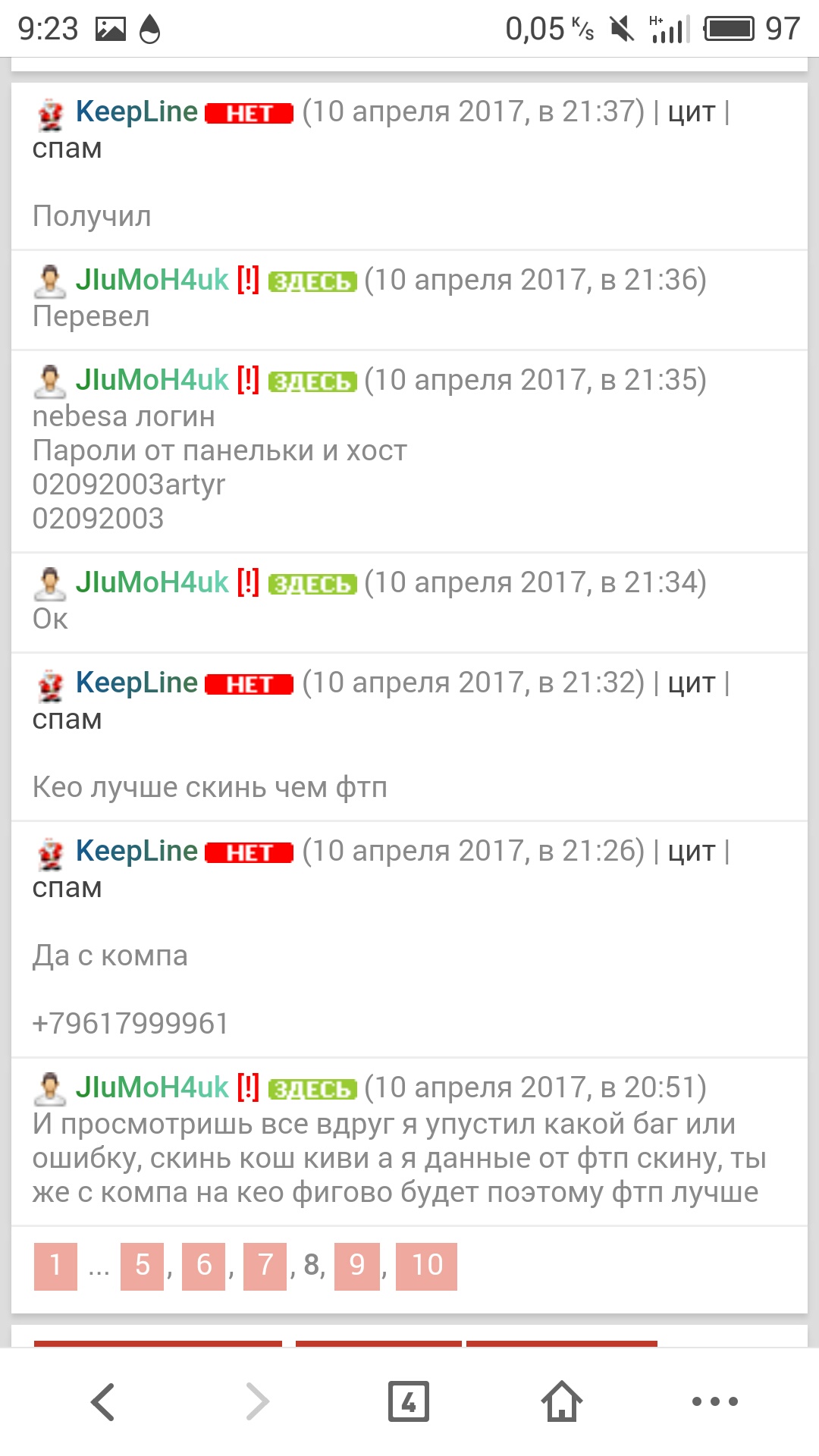Select comments page 7
The width and height of the screenshot is (819, 1456).
[265, 1266]
